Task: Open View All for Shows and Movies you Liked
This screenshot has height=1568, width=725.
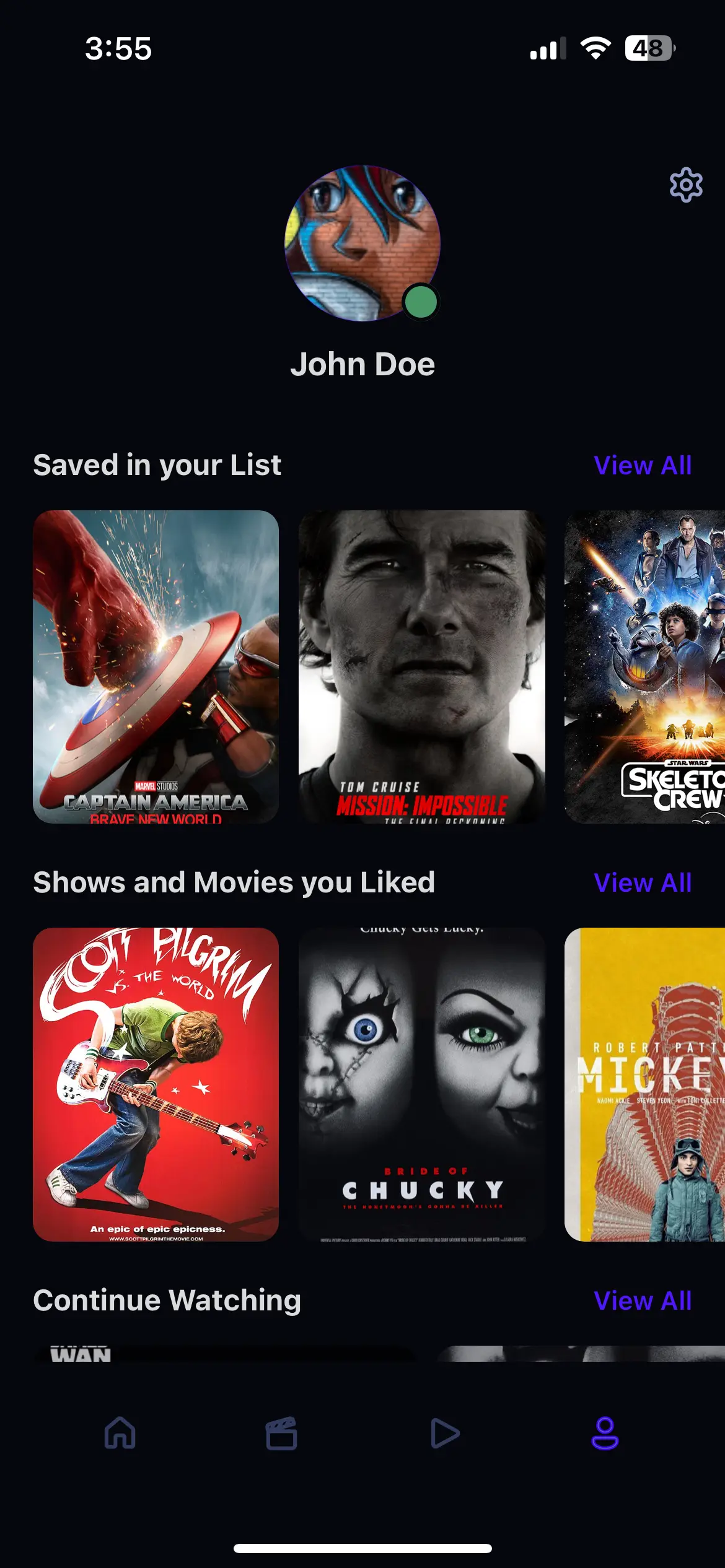Action: point(643,883)
